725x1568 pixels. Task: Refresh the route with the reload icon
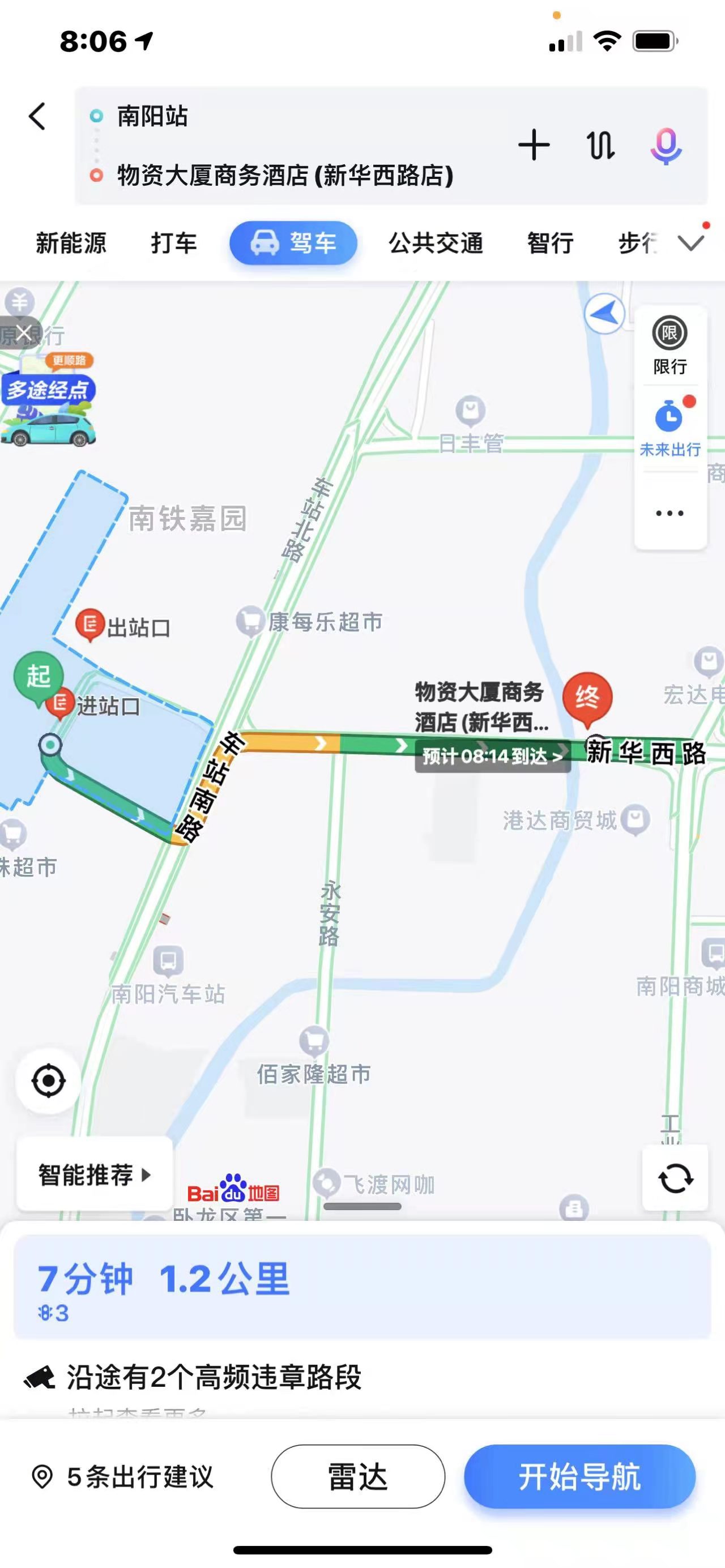(x=675, y=1178)
